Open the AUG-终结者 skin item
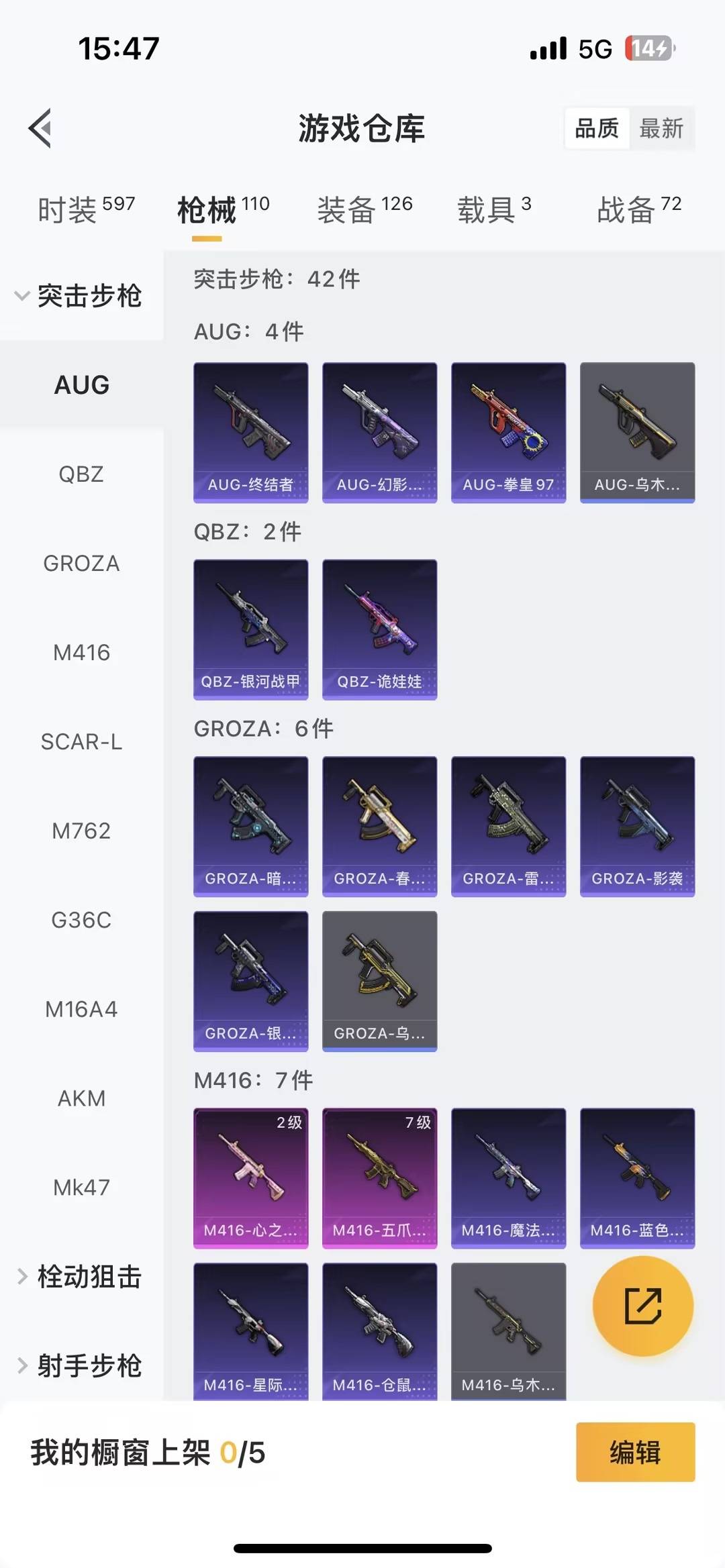The height and width of the screenshot is (1568, 725). click(x=251, y=433)
